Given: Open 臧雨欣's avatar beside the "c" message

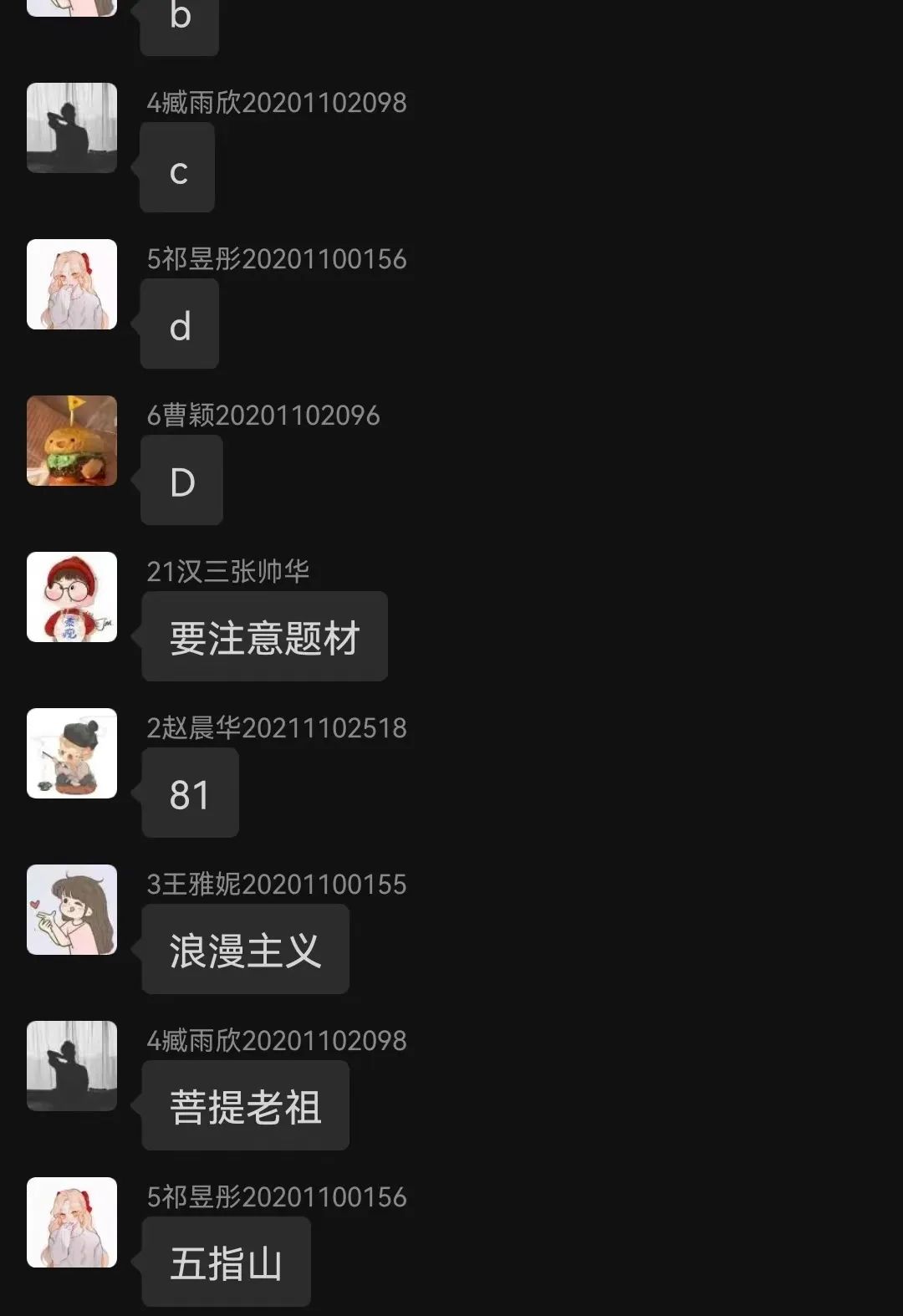Looking at the screenshot, I should point(72,128).
